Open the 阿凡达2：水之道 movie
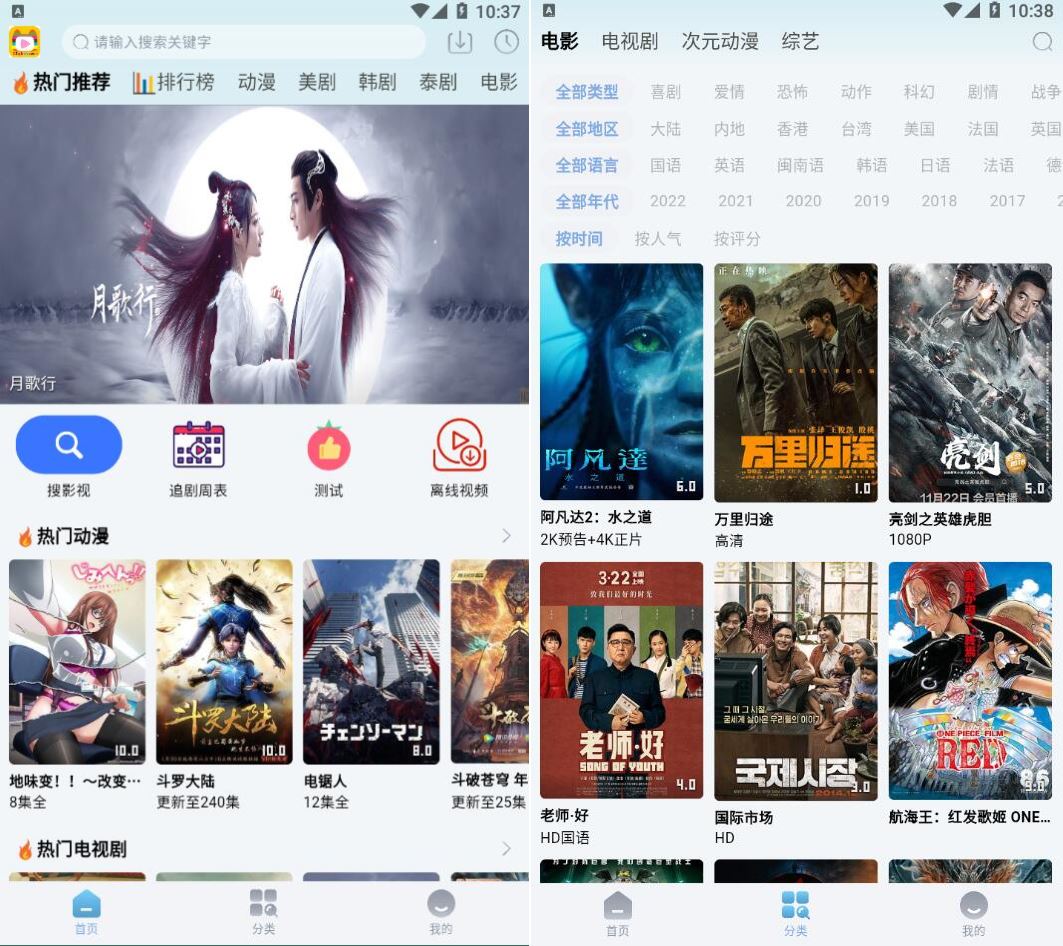 (x=621, y=383)
